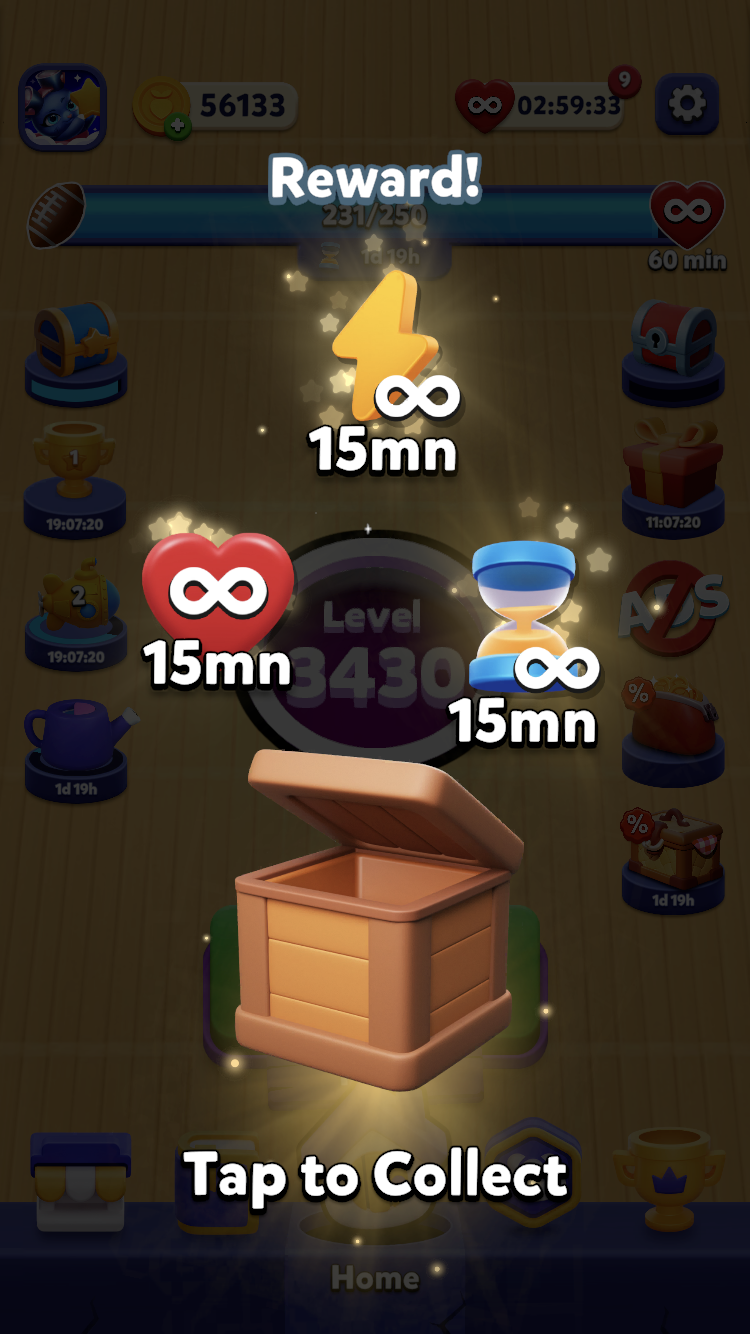
Task: Tap to Collect the reward
Action: (376, 1175)
